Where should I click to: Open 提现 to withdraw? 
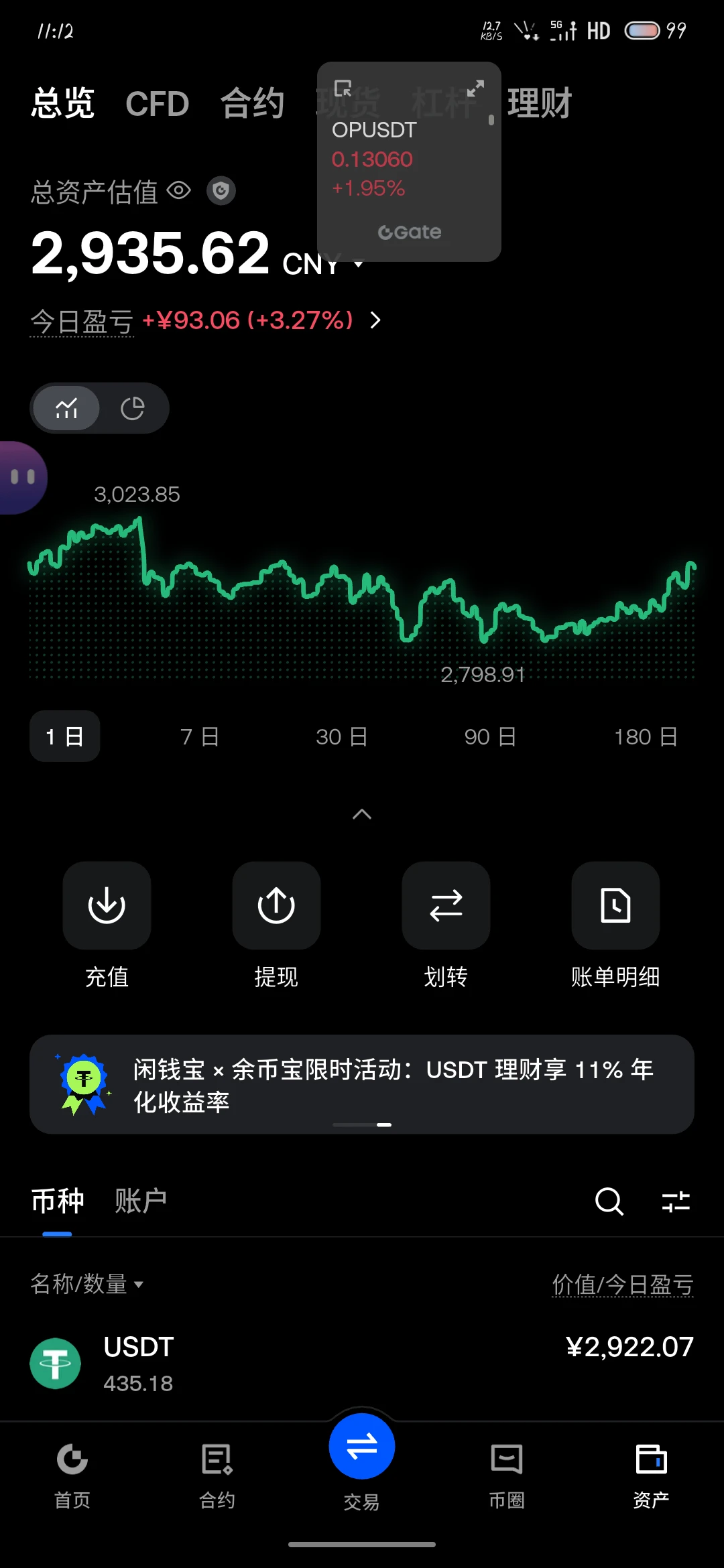pos(276,925)
